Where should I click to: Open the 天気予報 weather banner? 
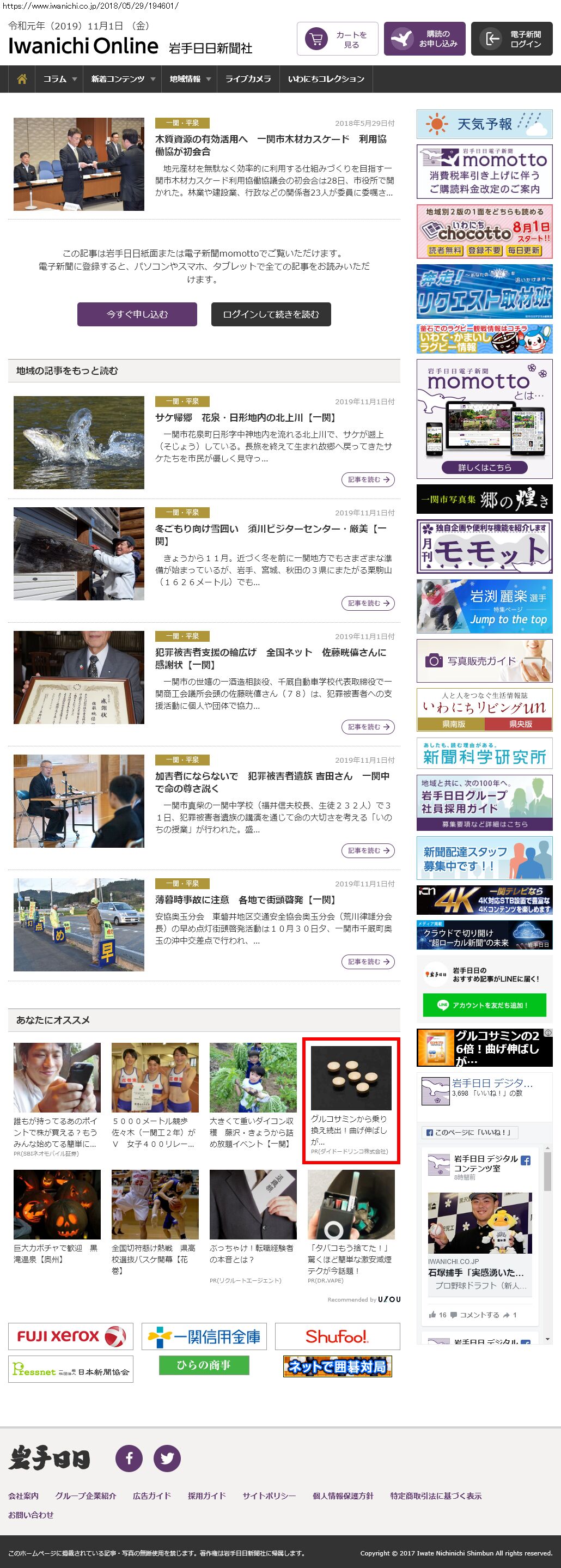(484, 124)
